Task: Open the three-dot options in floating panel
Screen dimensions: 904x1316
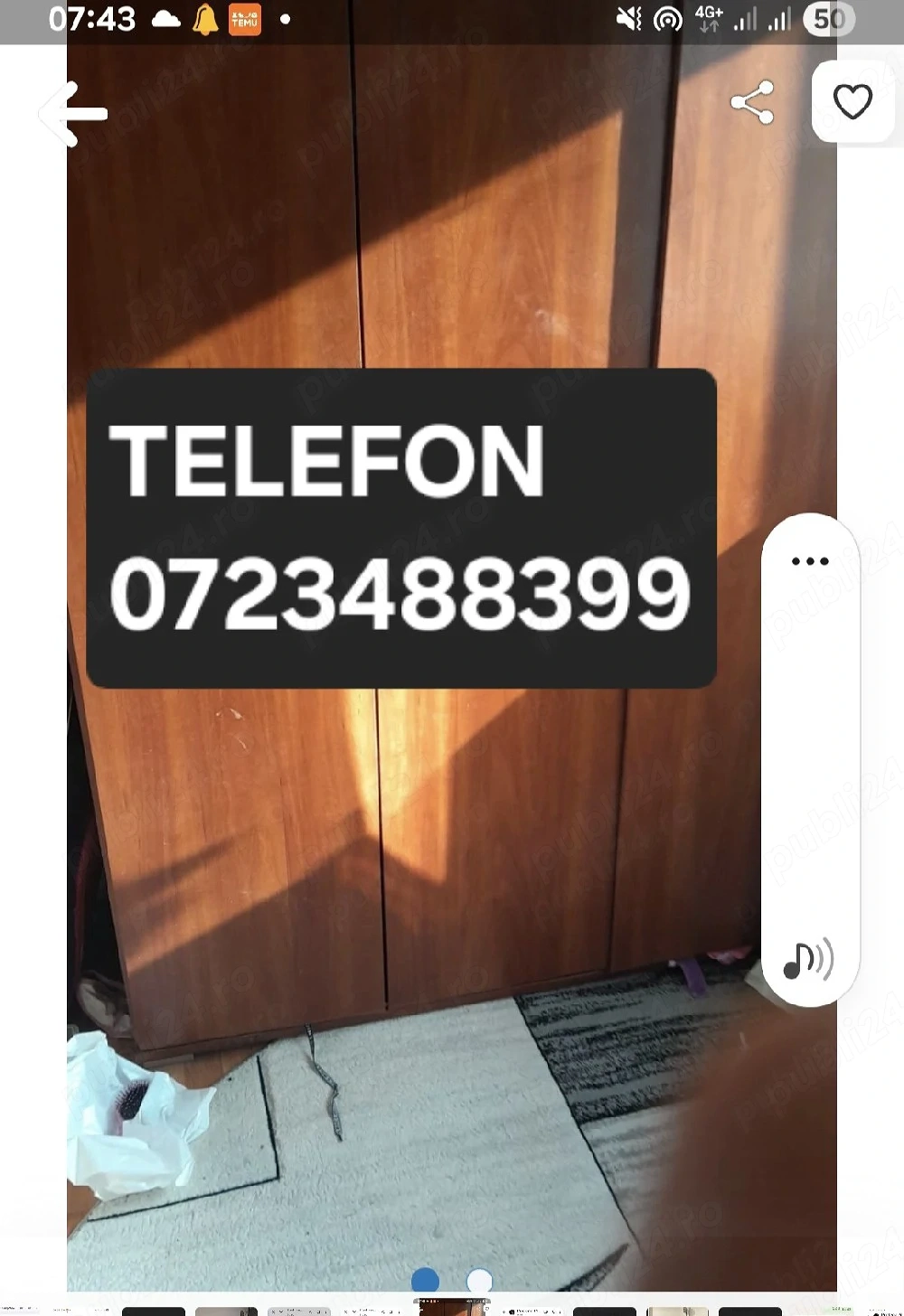Action: 810,561
